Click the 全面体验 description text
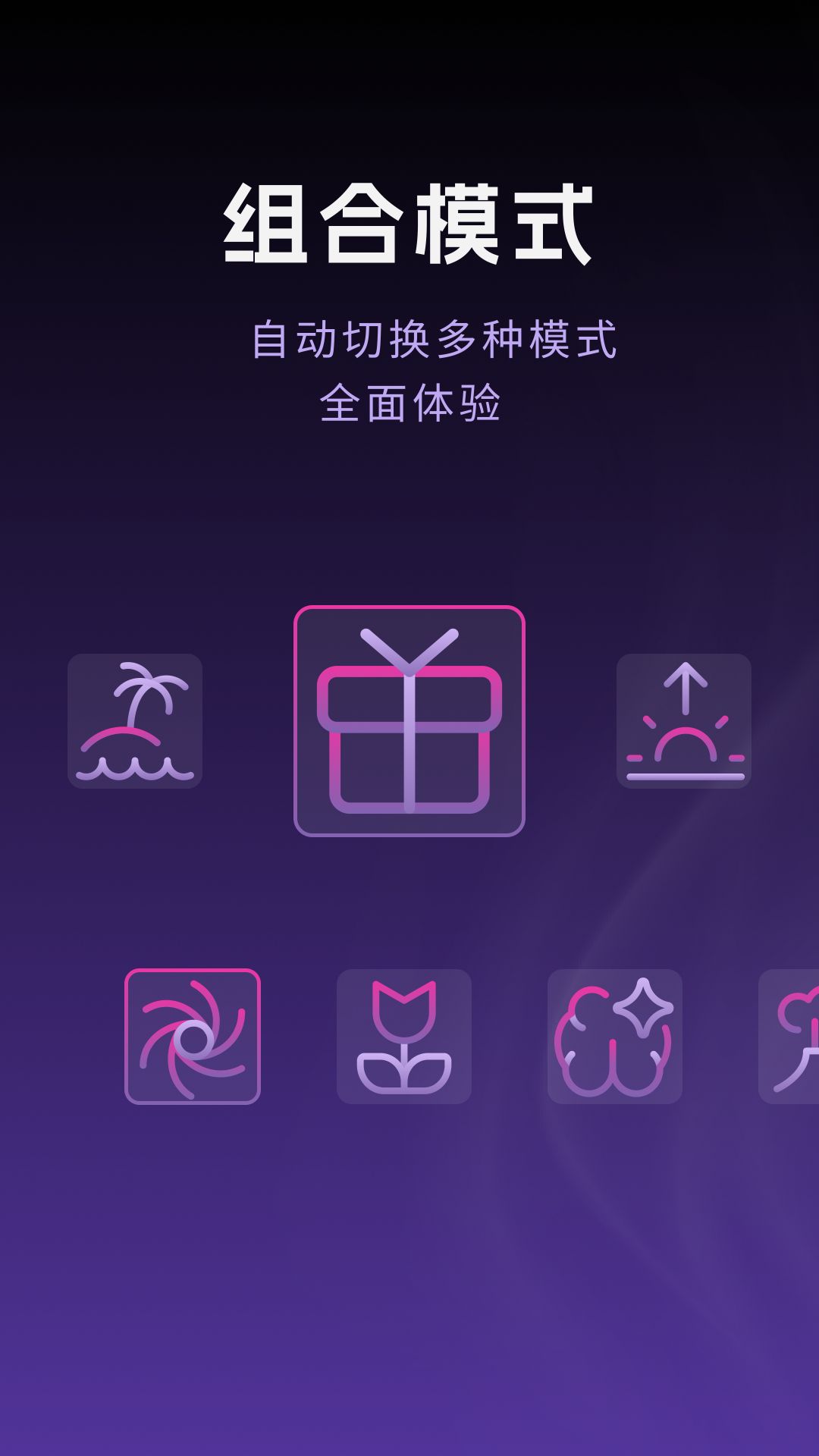The width and height of the screenshot is (819, 1456). 409,404
